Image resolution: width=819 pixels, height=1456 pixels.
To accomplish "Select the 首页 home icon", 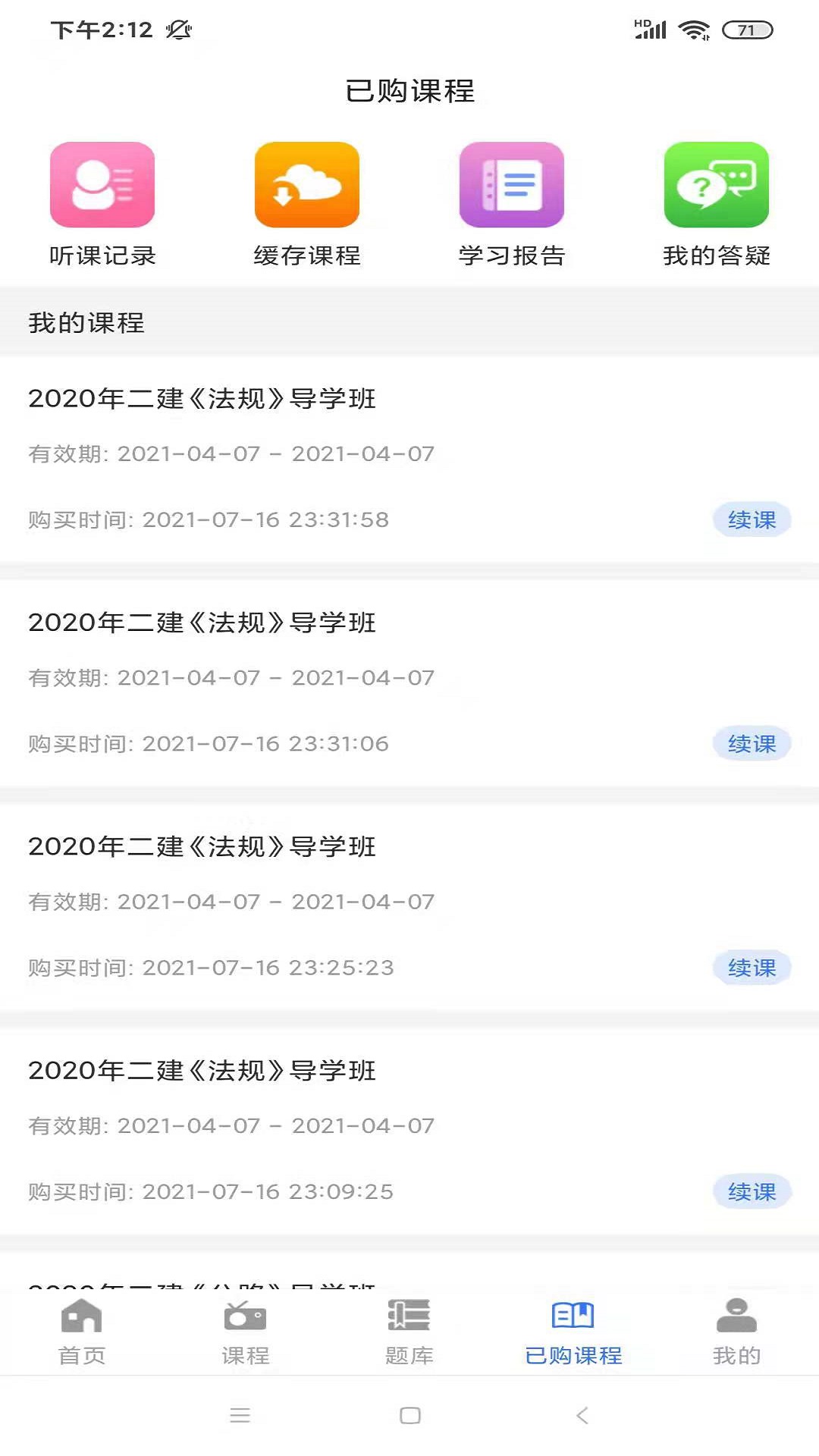I will (81, 1319).
